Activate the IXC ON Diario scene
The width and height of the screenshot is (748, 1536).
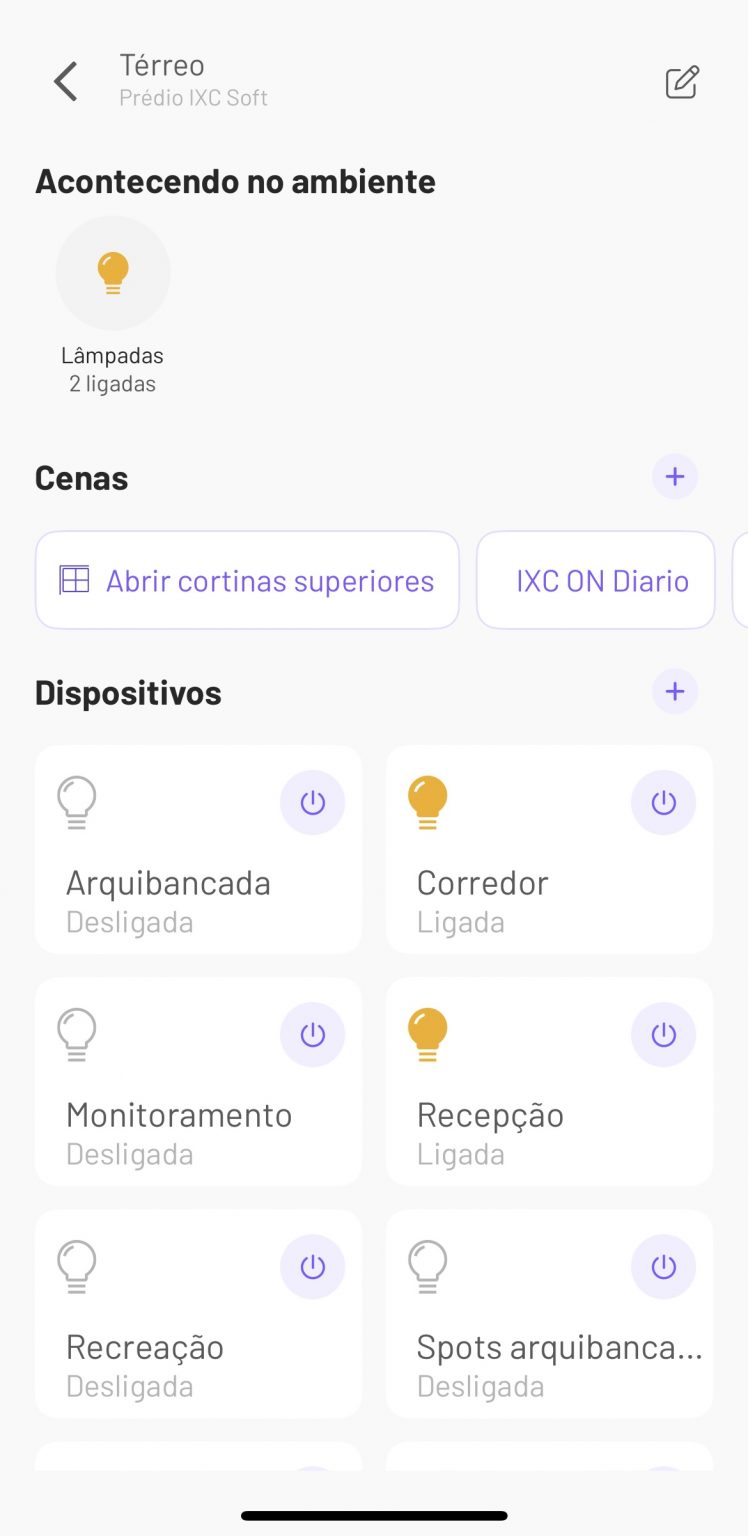coord(596,580)
